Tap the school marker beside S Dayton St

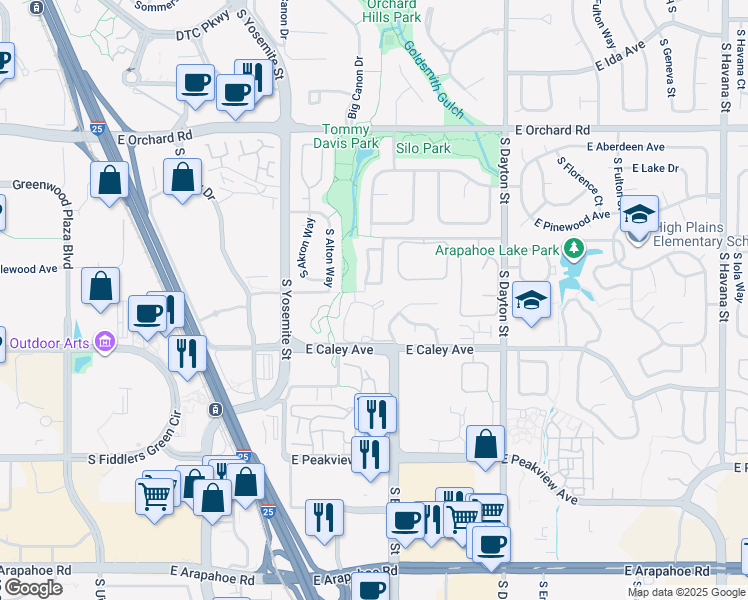click(531, 303)
